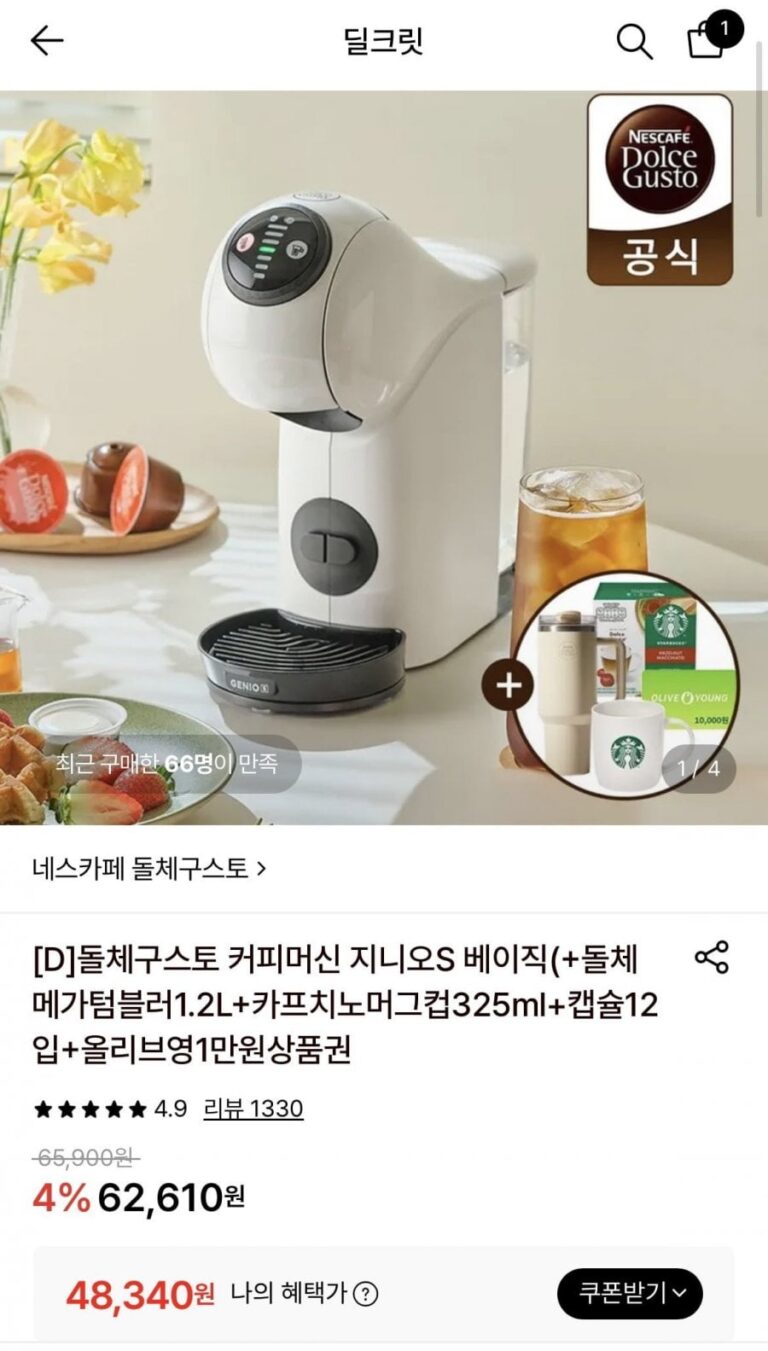Tap the 쿠폰받기 coupon button
The image size is (768, 1351).
[630, 1294]
